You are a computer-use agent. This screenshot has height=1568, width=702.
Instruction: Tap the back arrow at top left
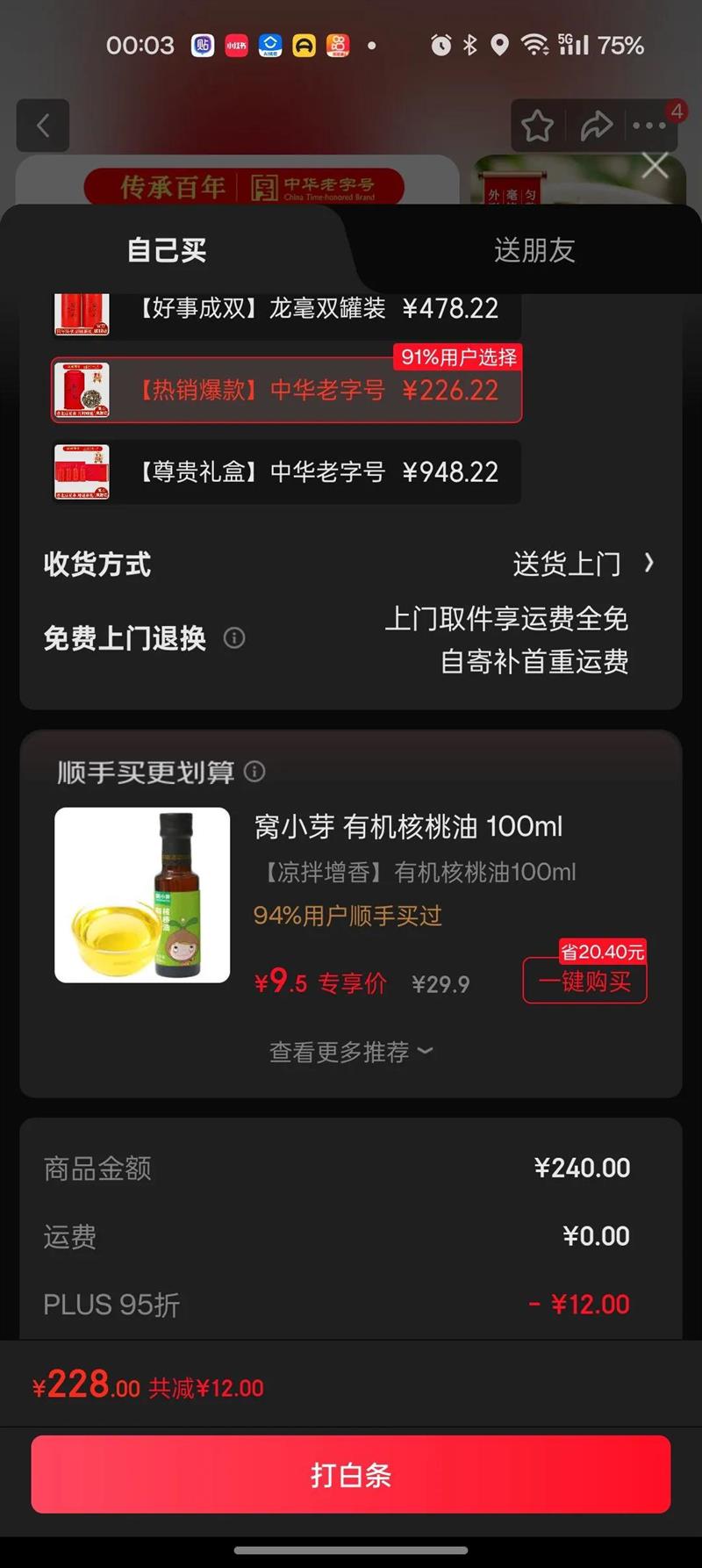point(43,126)
